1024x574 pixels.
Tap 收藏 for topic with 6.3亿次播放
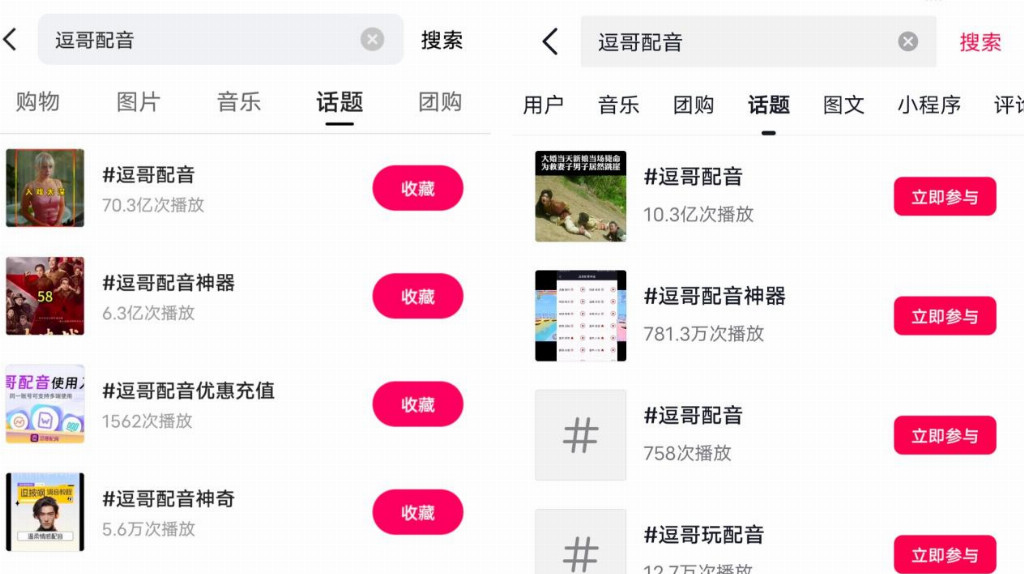point(417,296)
